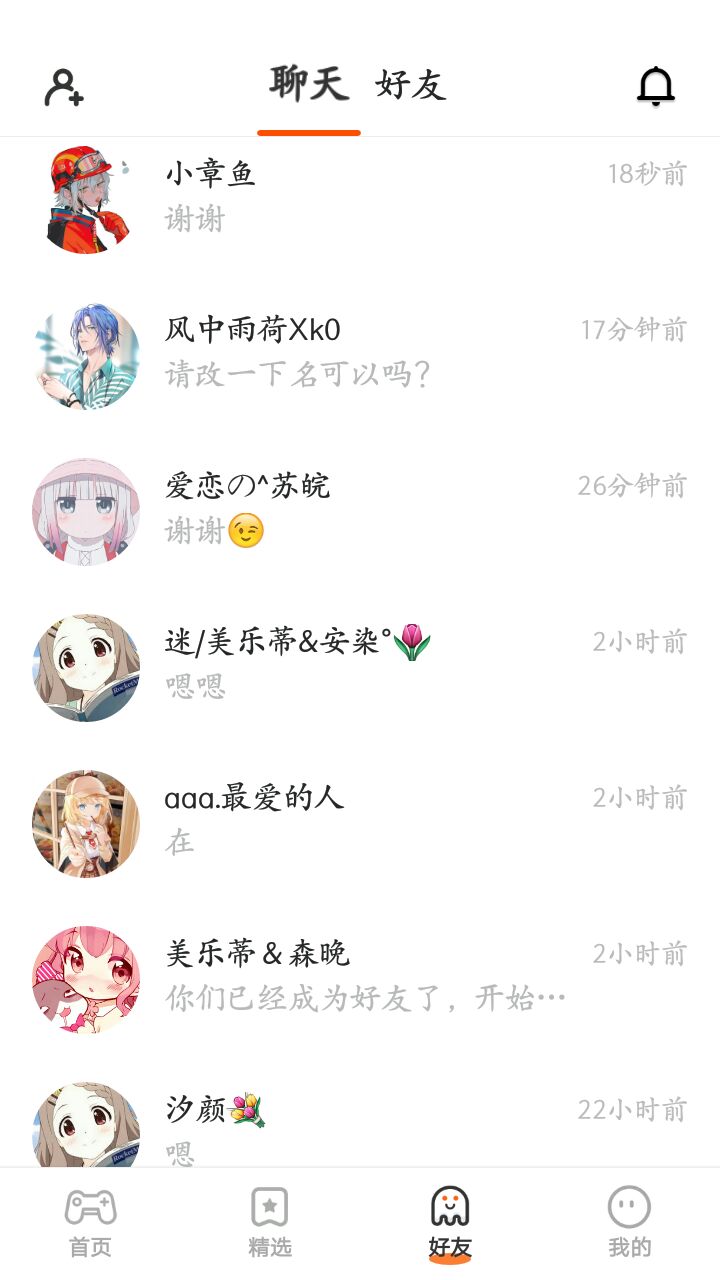Select the 聊天 top tab
This screenshot has width=720, height=1280.
tap(309, 84)
